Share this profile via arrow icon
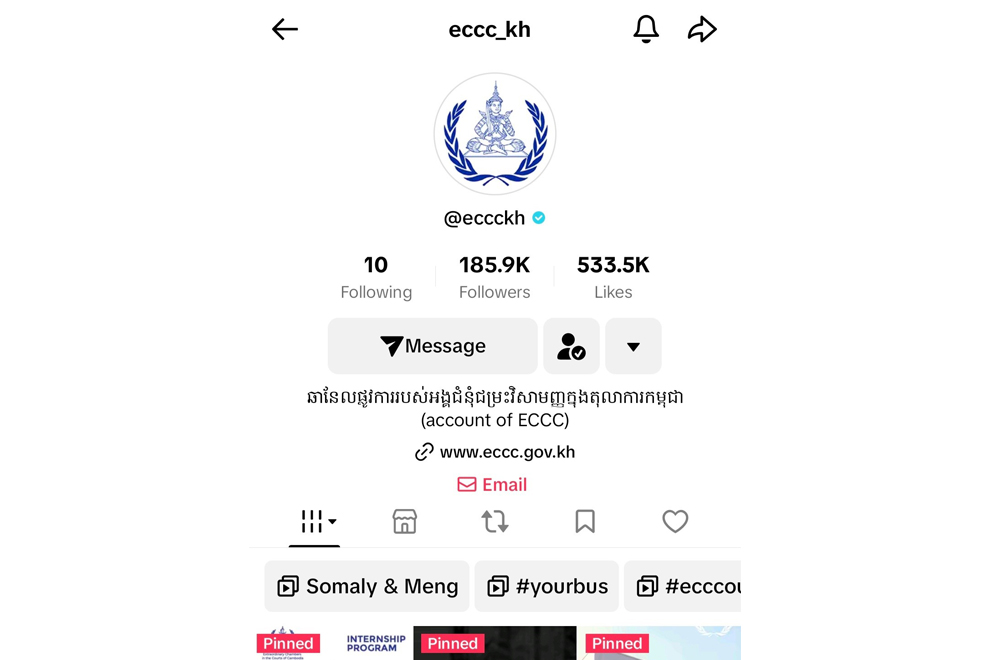The image size is (990, 660). tap(702, 30)
